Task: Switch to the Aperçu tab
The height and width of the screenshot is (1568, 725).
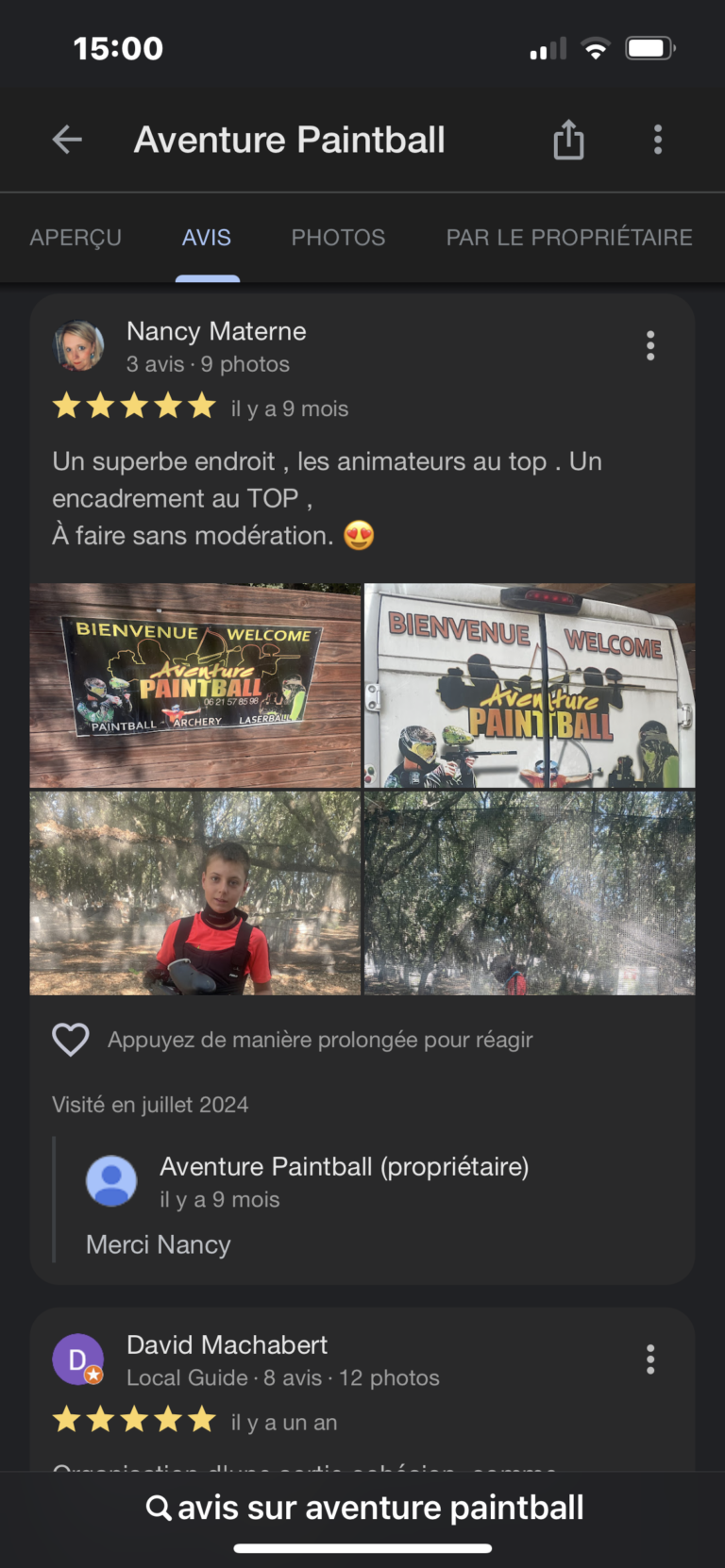Action: point(76,238)
